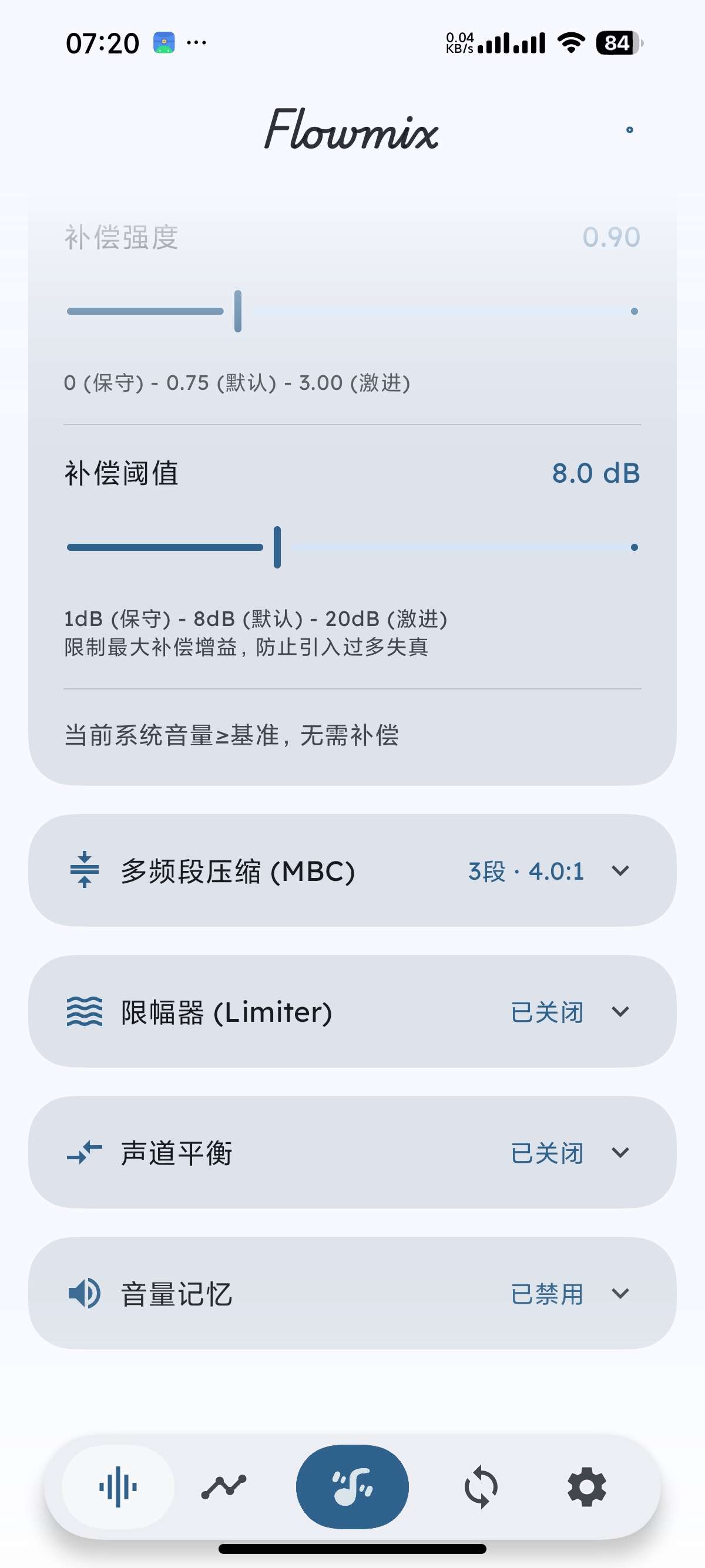The width and height of the screenshot is (705, 1568).
Task: Expand the 多频段压缩 (MBC) section
Action: tap(620, 872)
